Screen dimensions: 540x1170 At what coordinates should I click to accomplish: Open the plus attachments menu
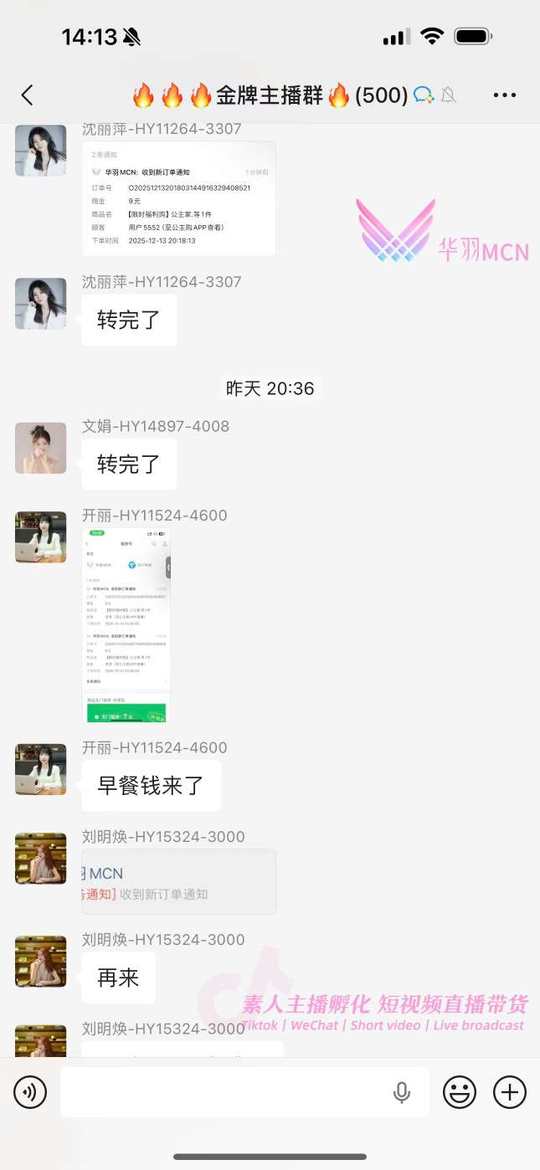coord(510,1092)
